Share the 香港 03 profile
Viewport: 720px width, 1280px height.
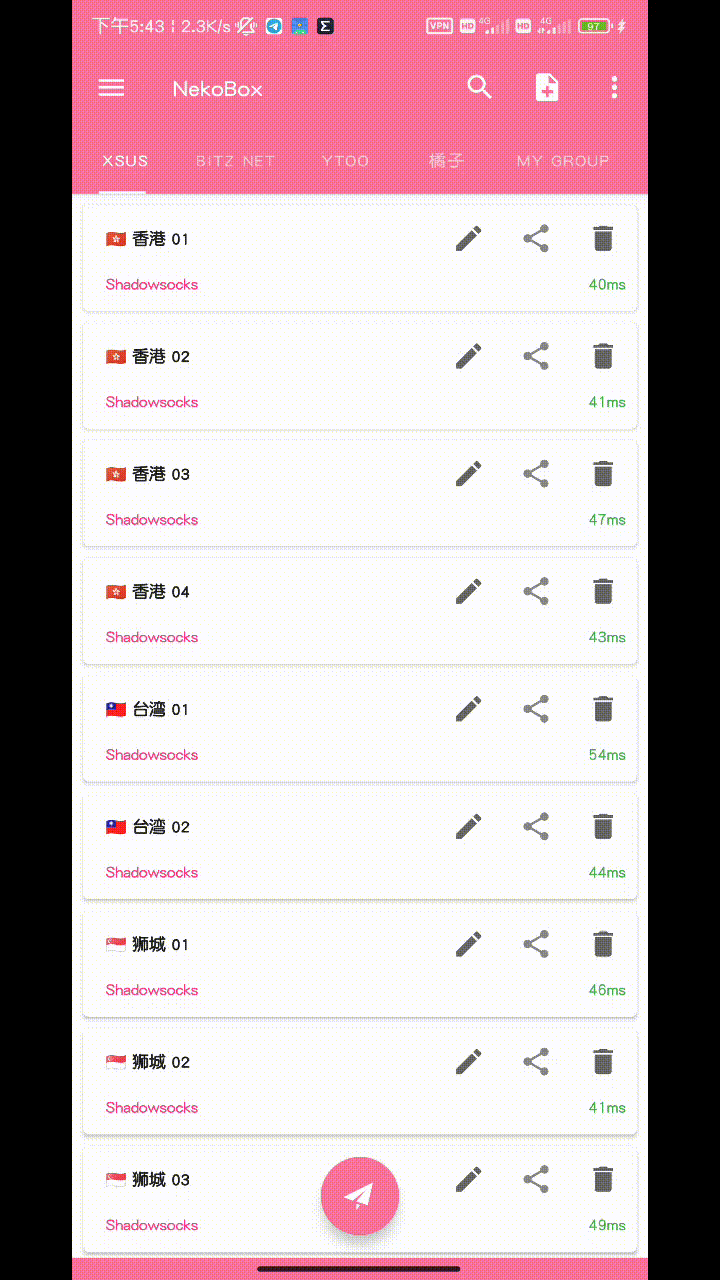click(x=536, y=474)
